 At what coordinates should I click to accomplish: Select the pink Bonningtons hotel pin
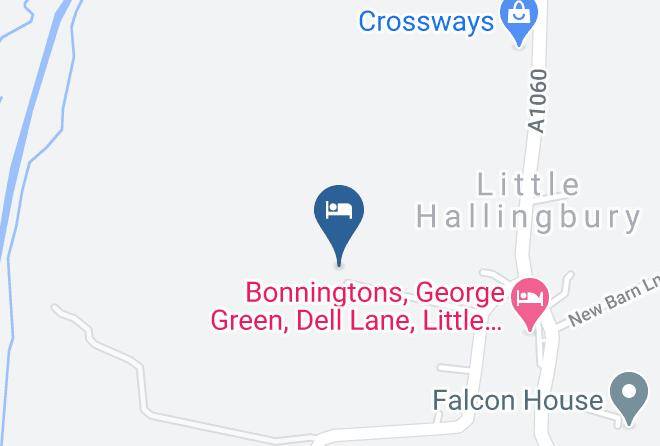(530, 304)
